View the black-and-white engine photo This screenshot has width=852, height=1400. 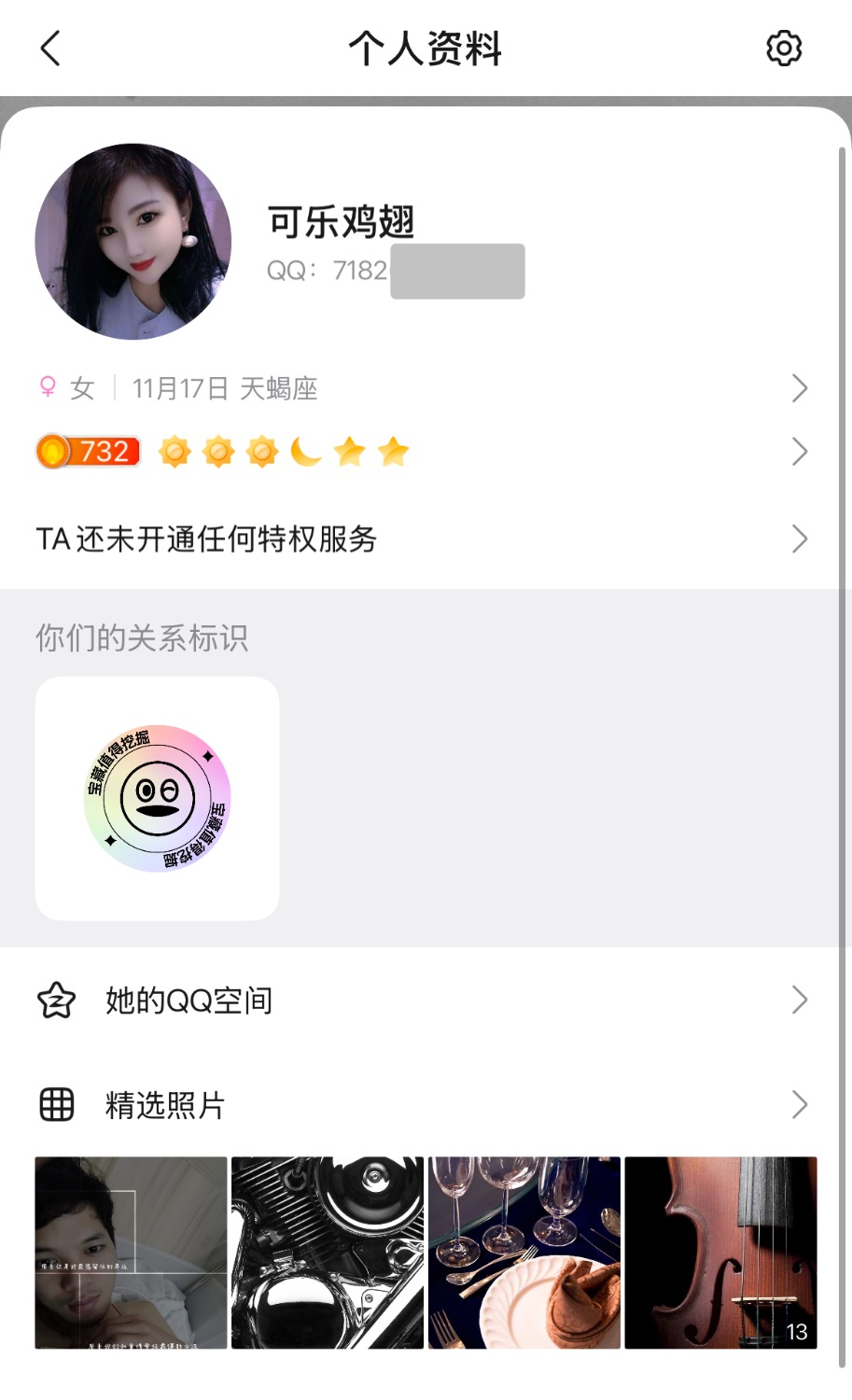pos(328,1253)
